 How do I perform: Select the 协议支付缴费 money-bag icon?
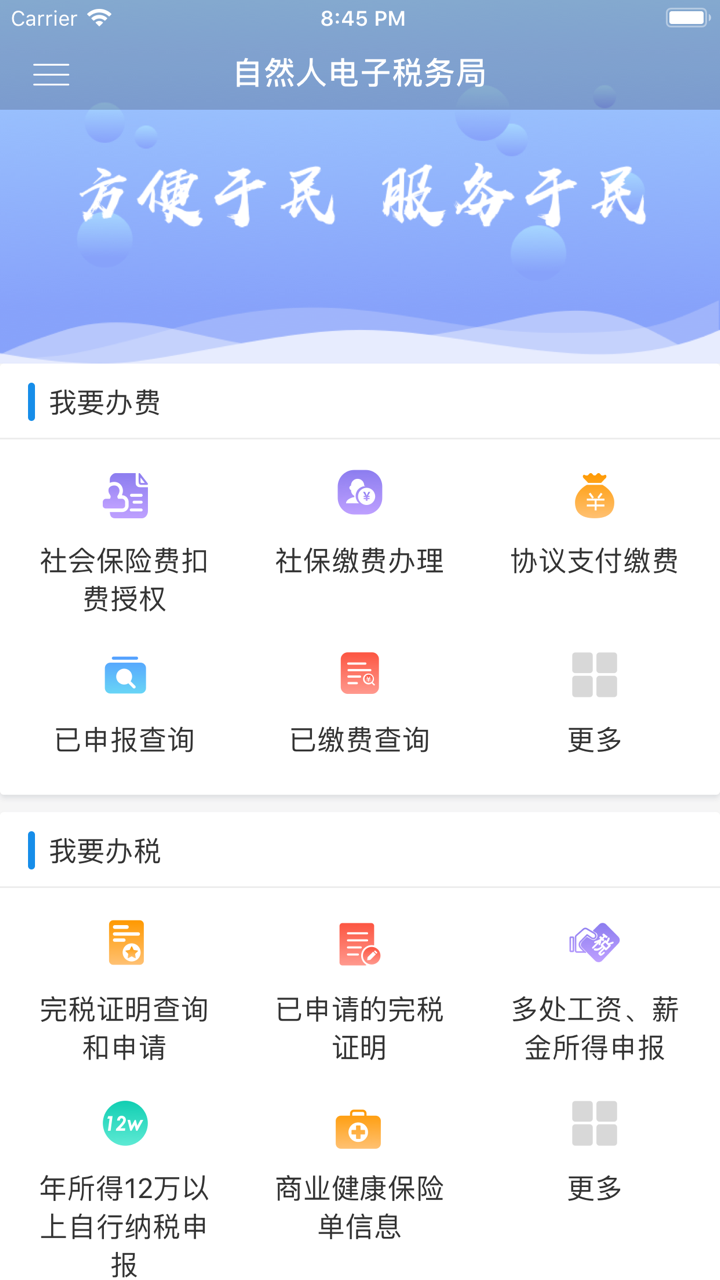pyautogui.click(x=595, y=492)
